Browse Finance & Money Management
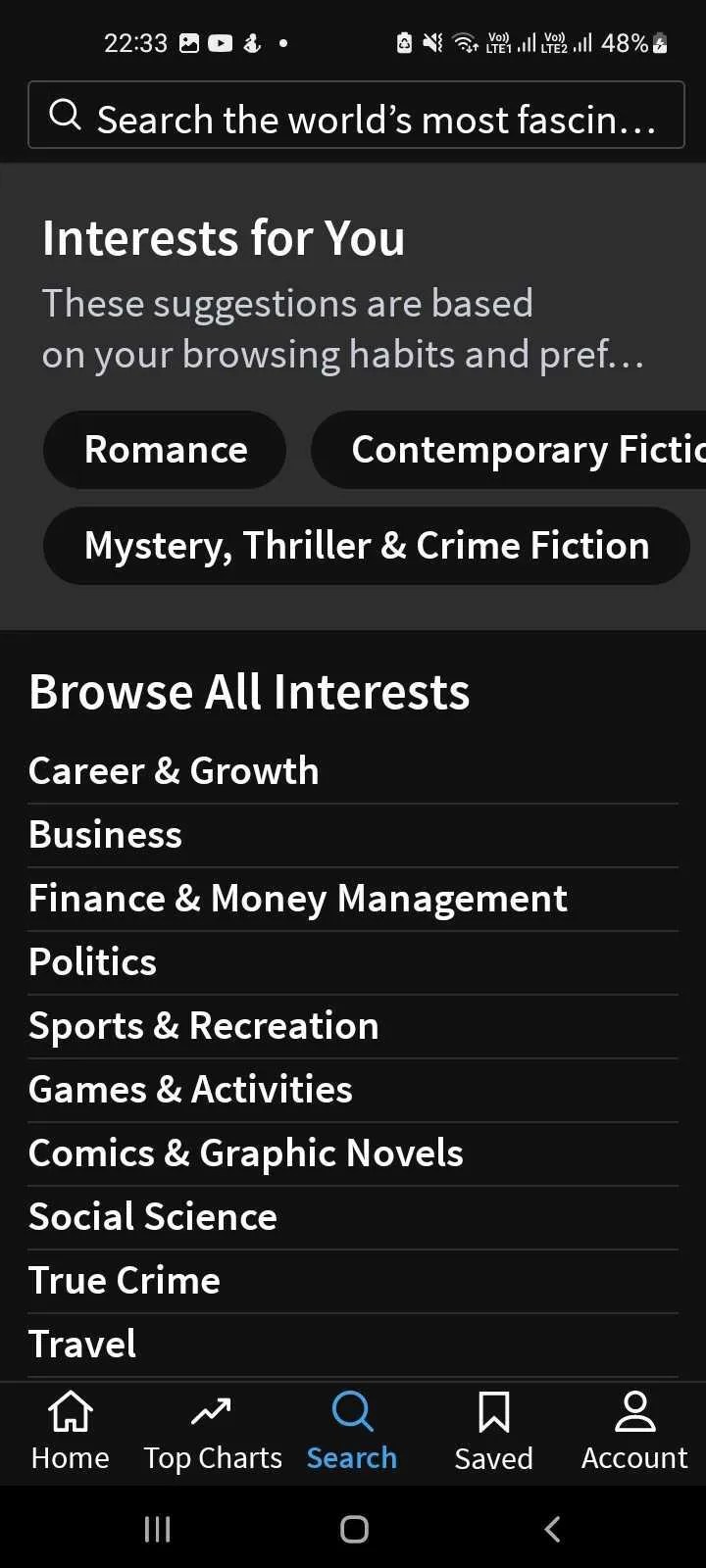The width and height of the screenshot is (706, 1568). tap(298, 899)
